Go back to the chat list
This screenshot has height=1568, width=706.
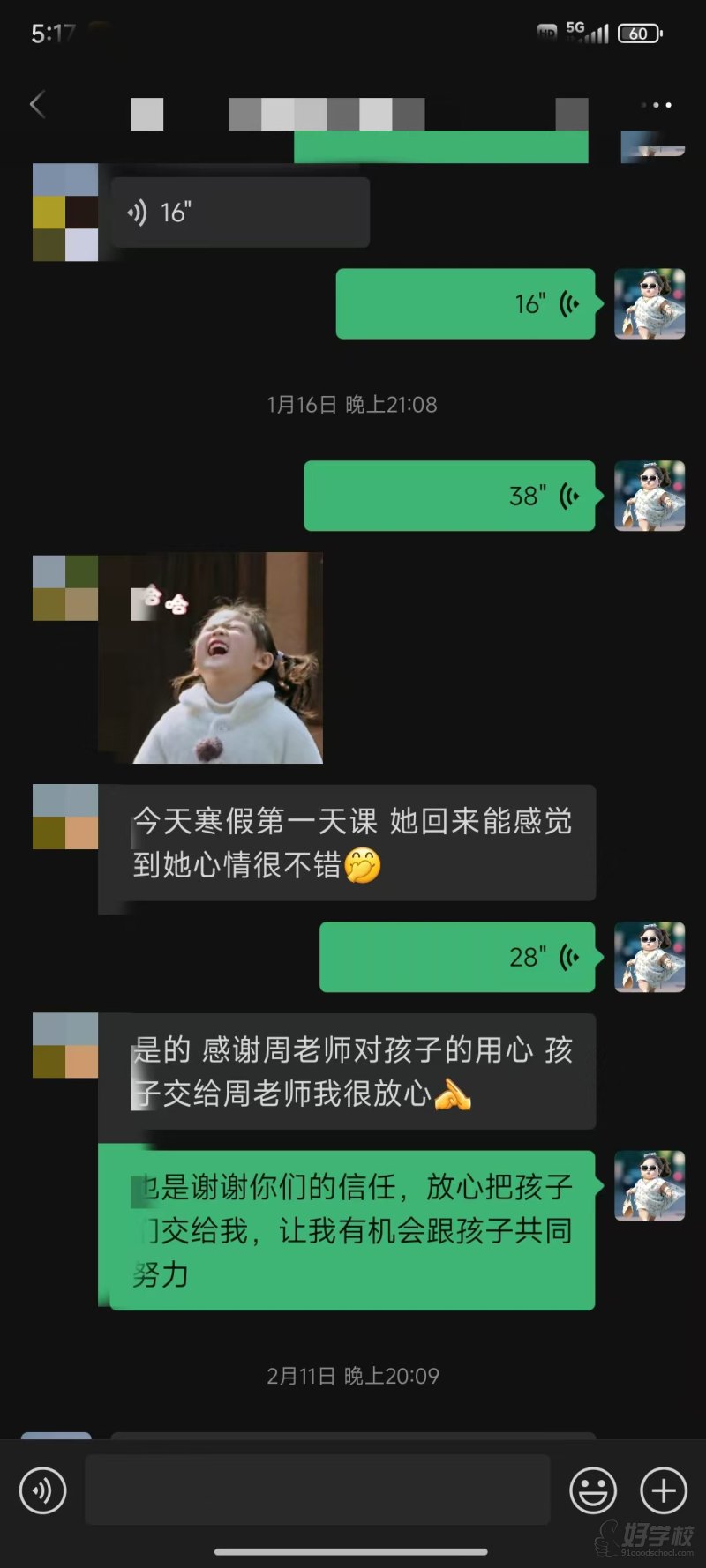coord(38,105)
